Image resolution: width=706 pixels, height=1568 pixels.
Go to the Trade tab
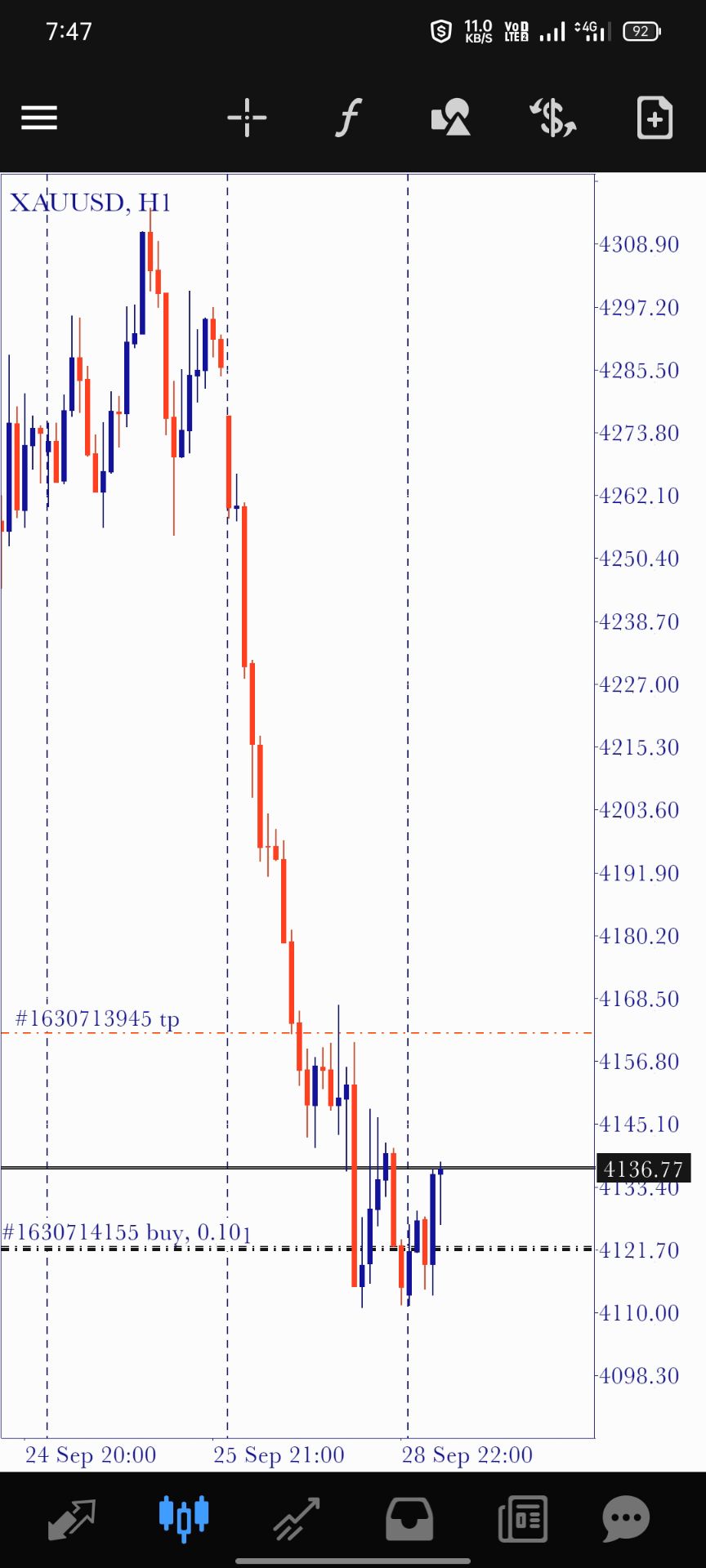pos(297,1519)
